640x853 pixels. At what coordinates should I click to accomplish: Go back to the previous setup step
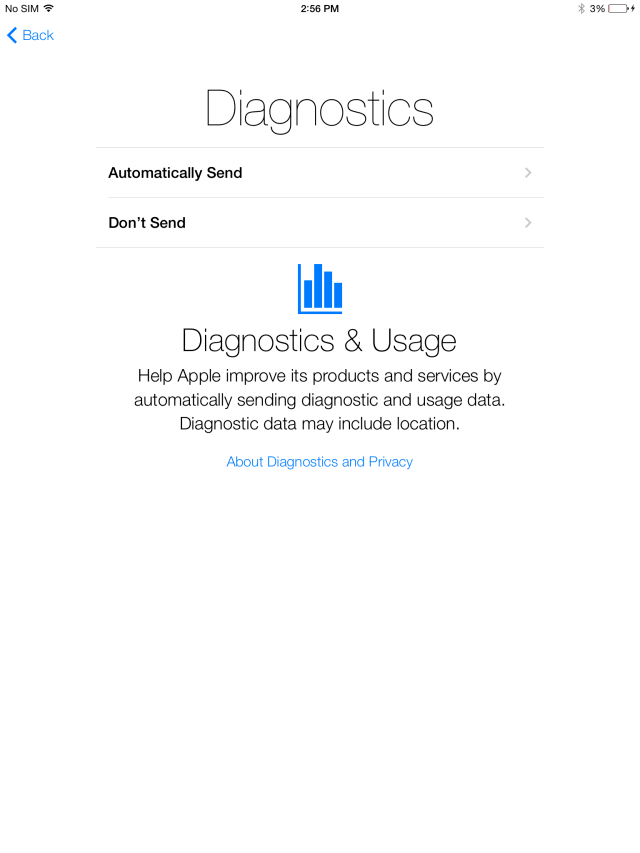pos(30,35)
